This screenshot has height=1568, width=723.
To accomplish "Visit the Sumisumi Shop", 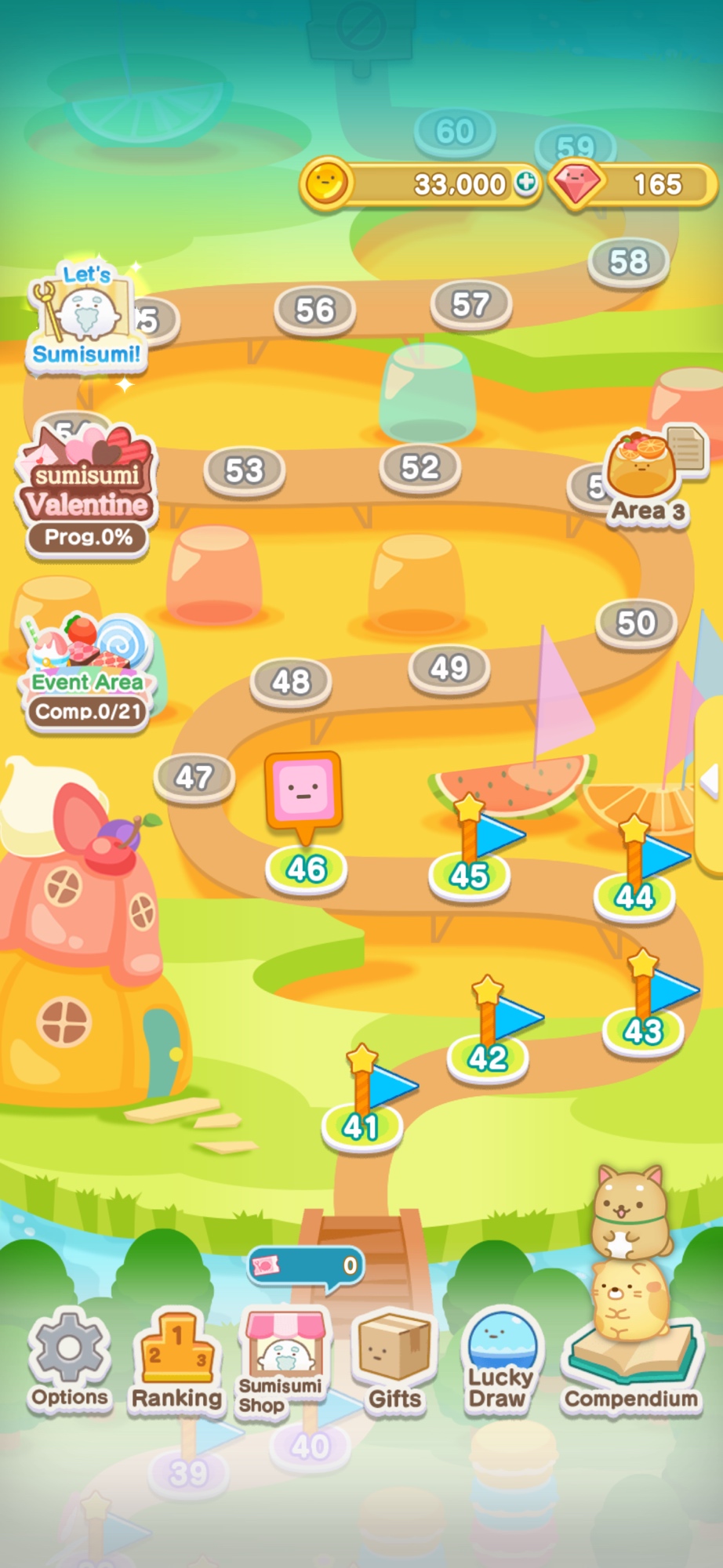I will pyautogui.click(x=284, y=1363).
